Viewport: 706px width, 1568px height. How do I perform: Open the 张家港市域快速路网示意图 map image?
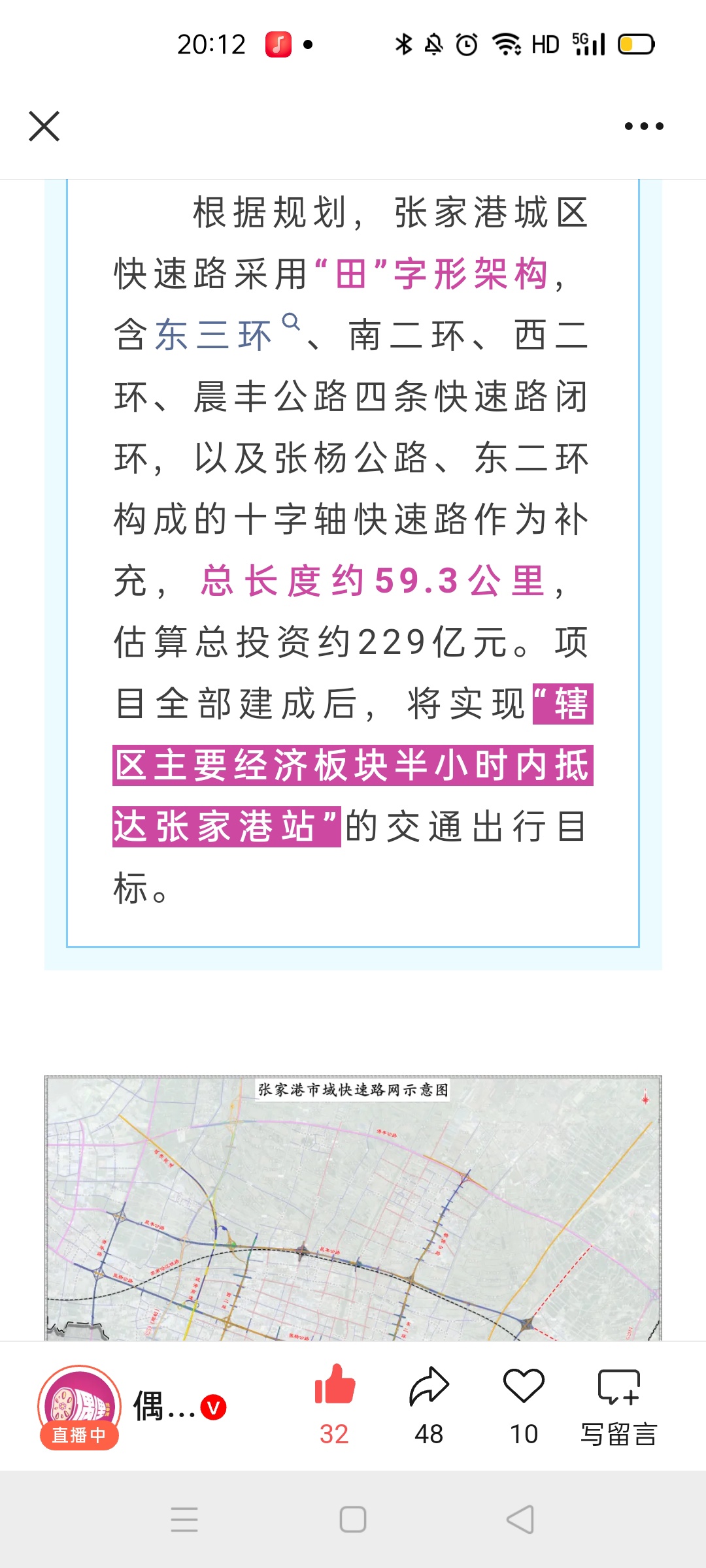(x=353, y=1207)
